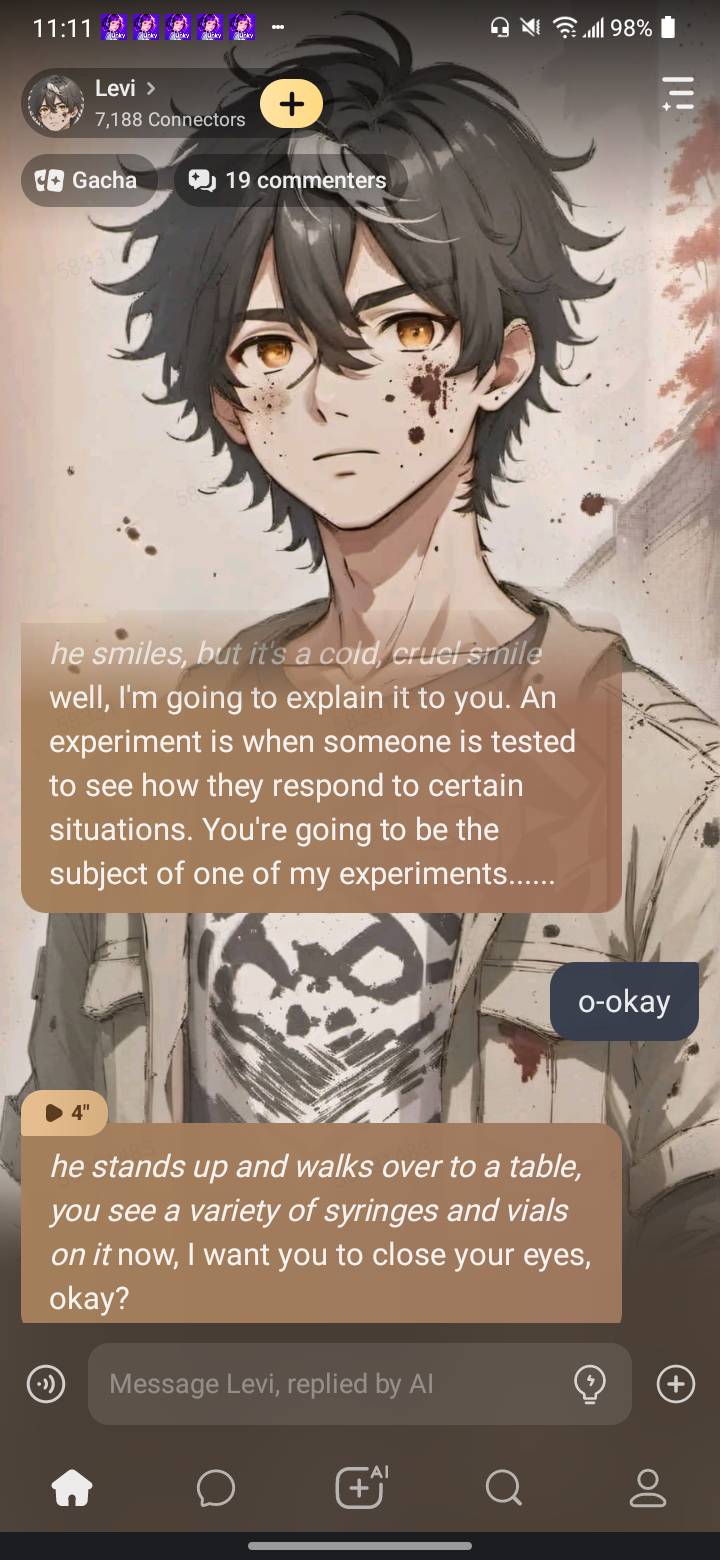View the 19 commenters
The image size is (720, 1560).
[290, 181]
